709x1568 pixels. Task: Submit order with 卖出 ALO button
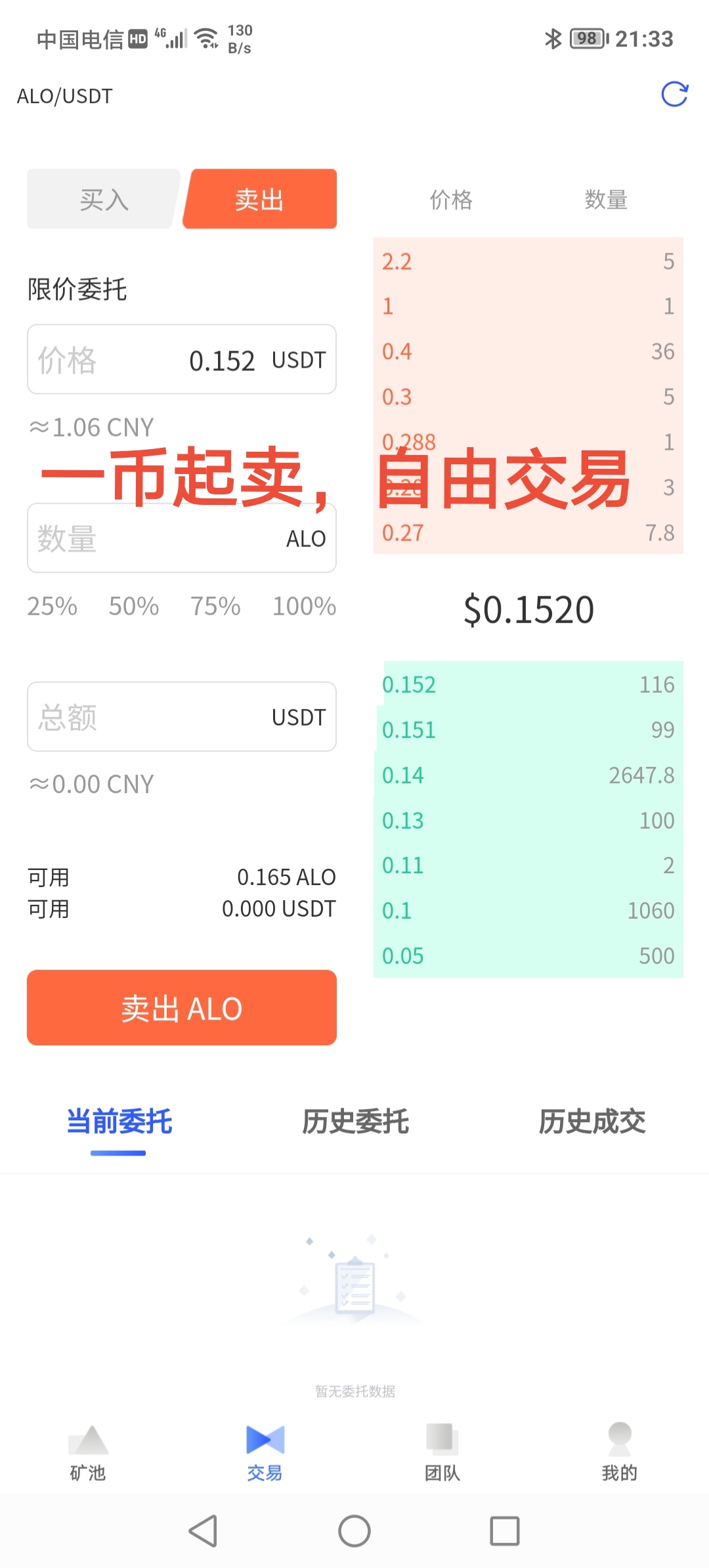182,1008
